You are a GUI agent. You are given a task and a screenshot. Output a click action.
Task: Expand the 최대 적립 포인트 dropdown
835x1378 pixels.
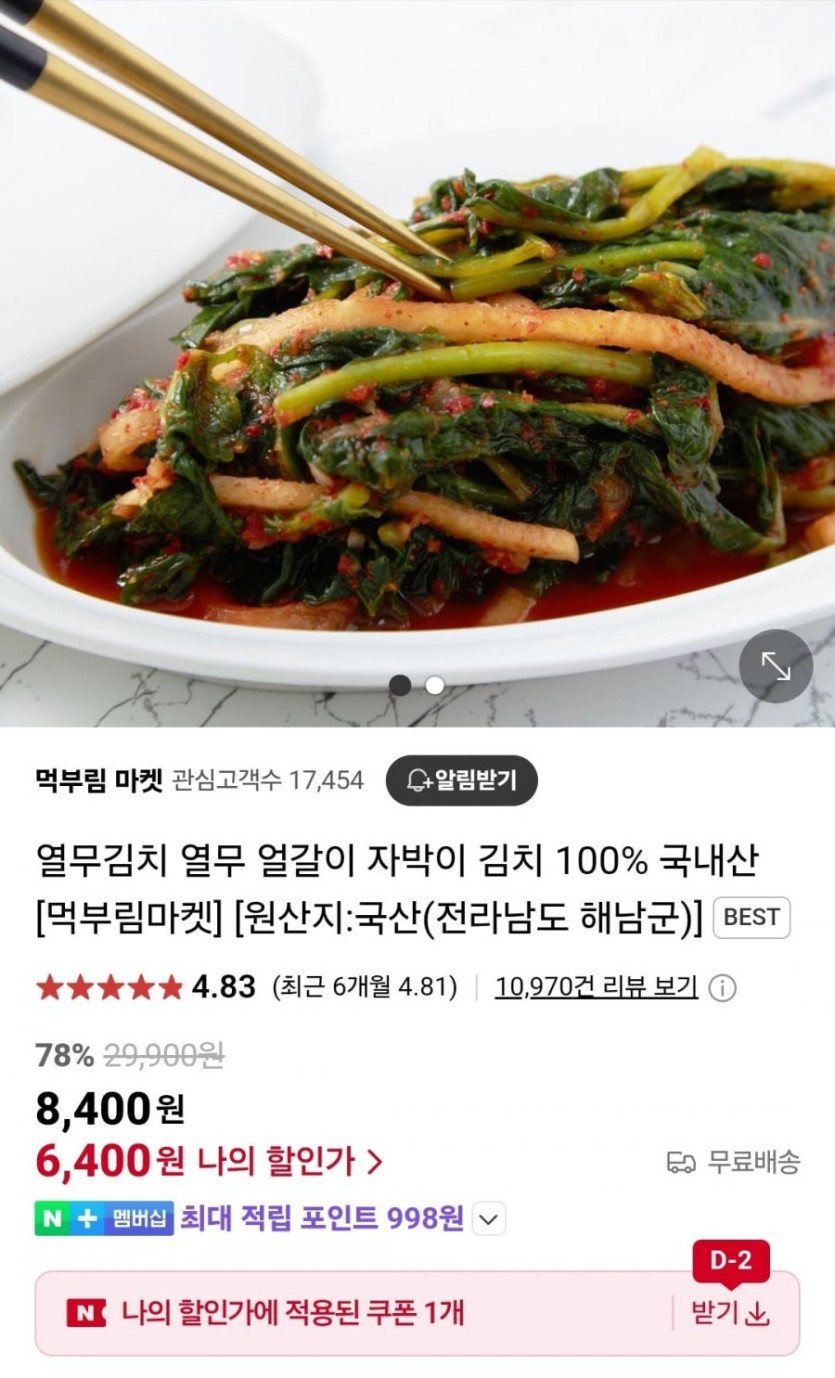tap(487, 1219)
